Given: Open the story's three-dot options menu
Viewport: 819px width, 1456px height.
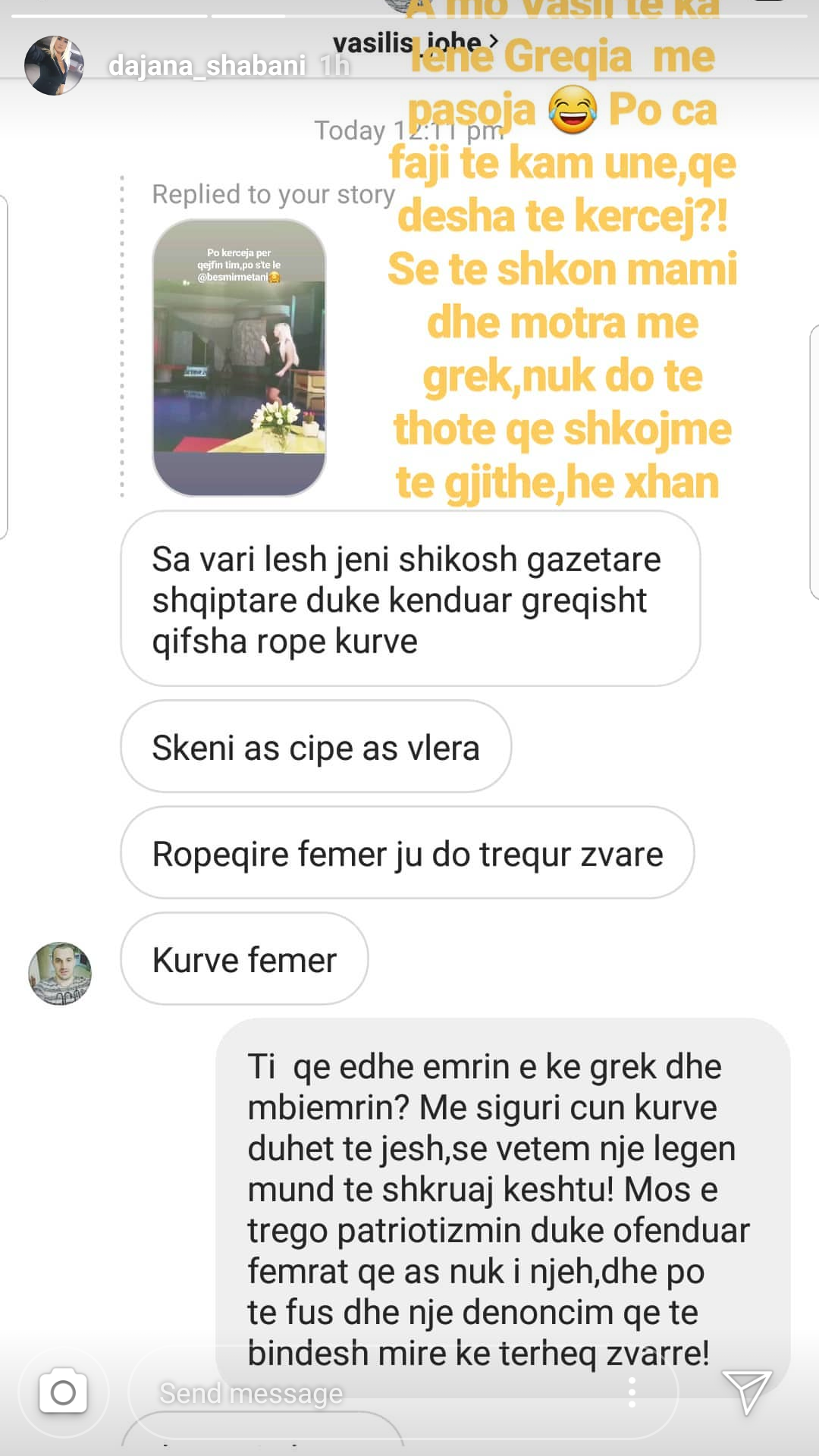Looking at the screenshot, I should point(632,1392).
